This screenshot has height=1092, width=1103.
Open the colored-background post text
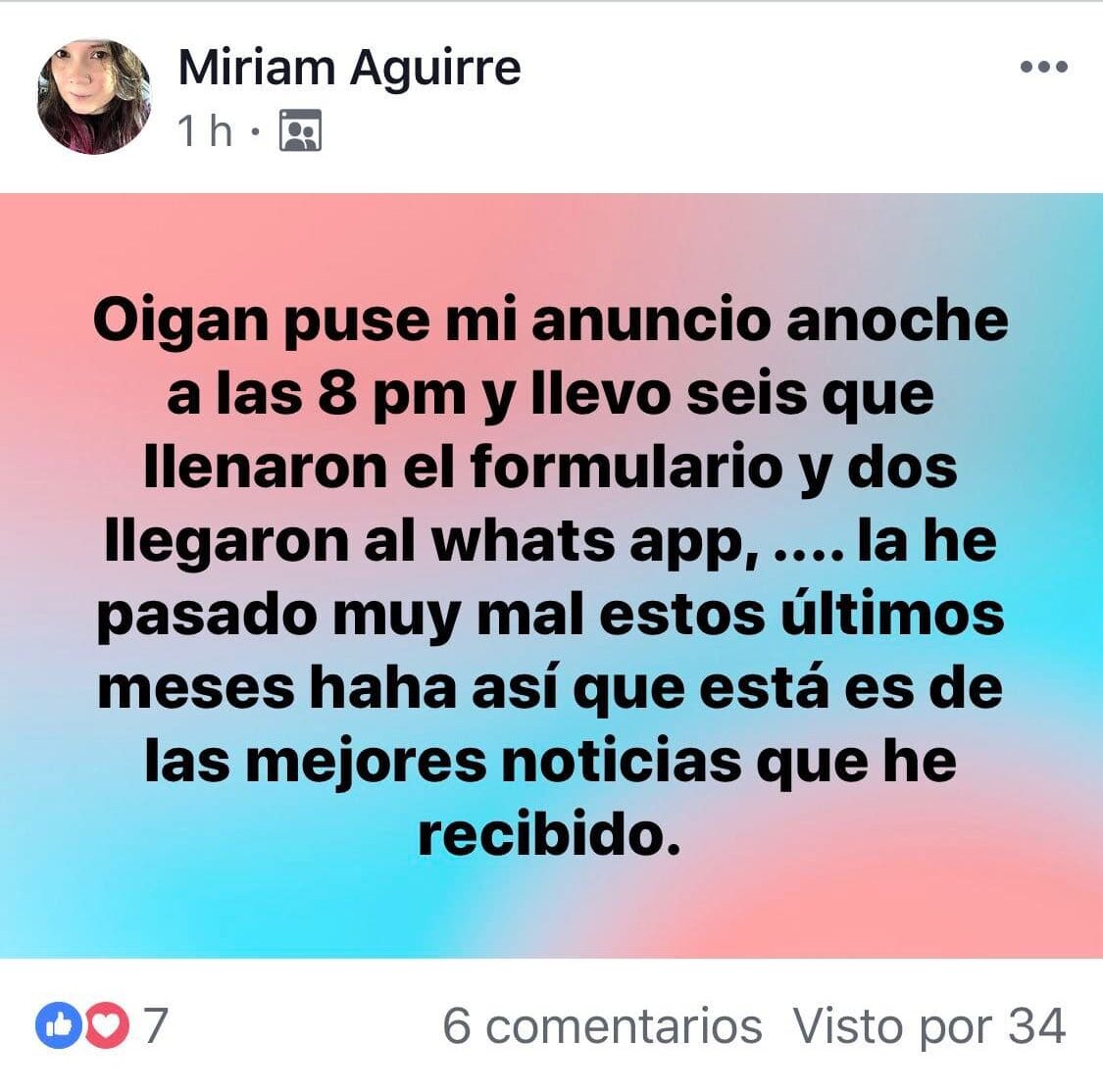551,575
